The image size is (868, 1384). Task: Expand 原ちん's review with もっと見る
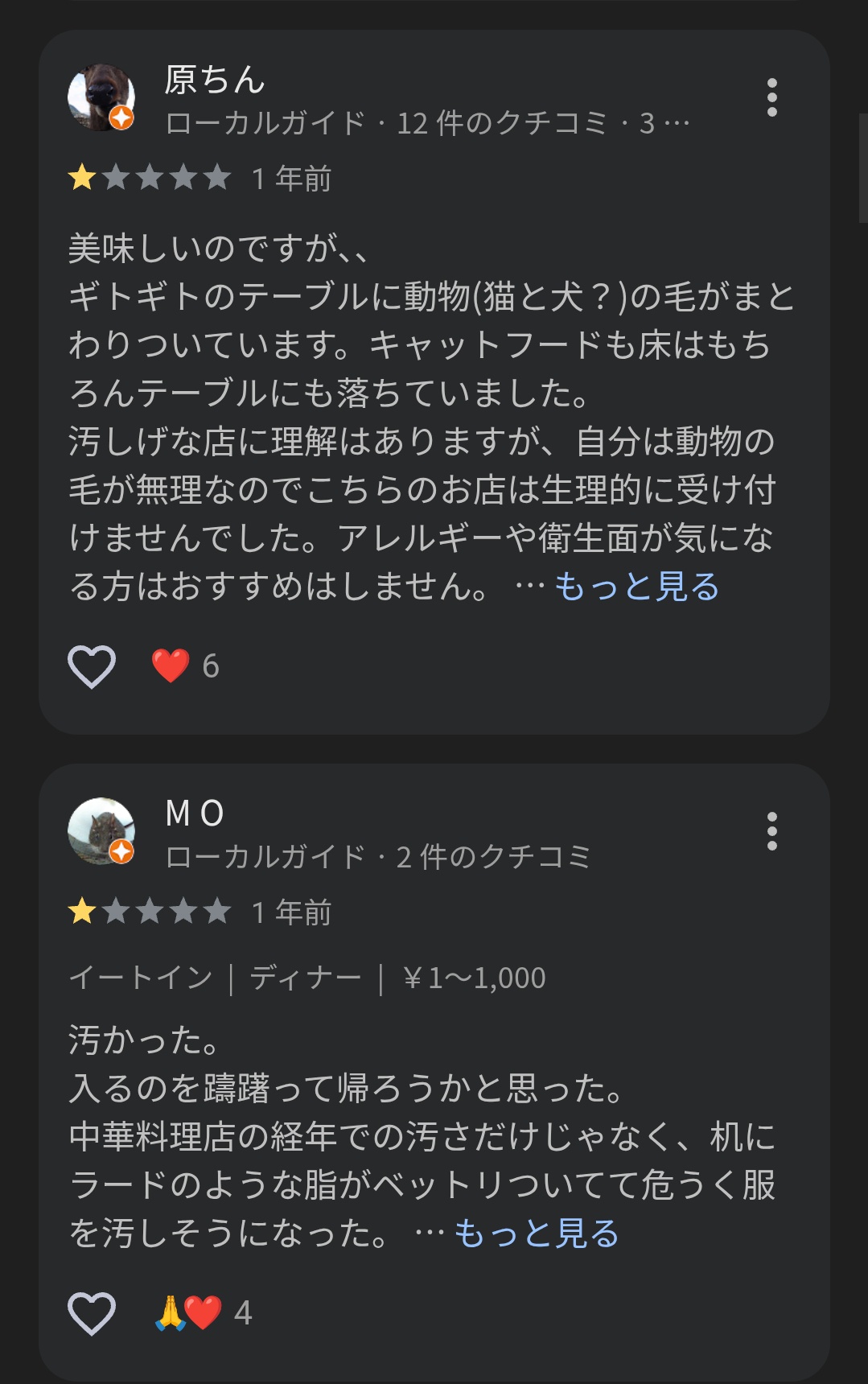pyautogui.click(x=636, y=587)
